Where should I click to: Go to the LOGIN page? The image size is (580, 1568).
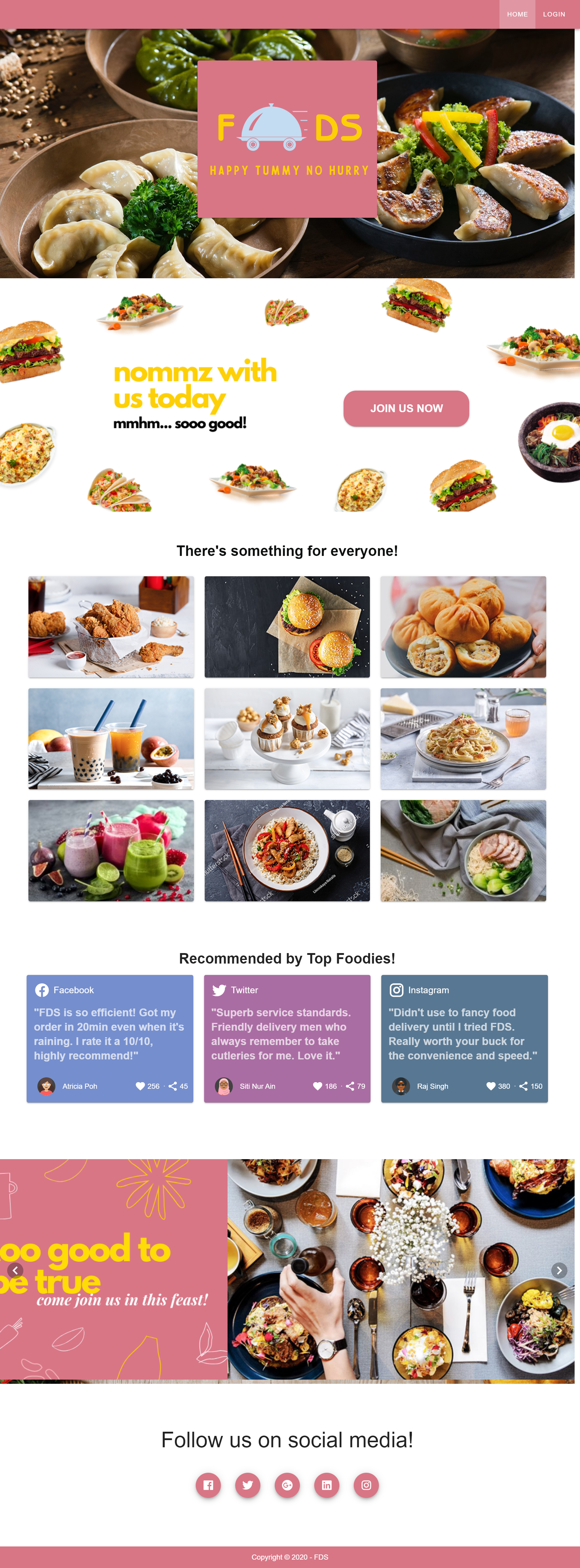[553, 14]
